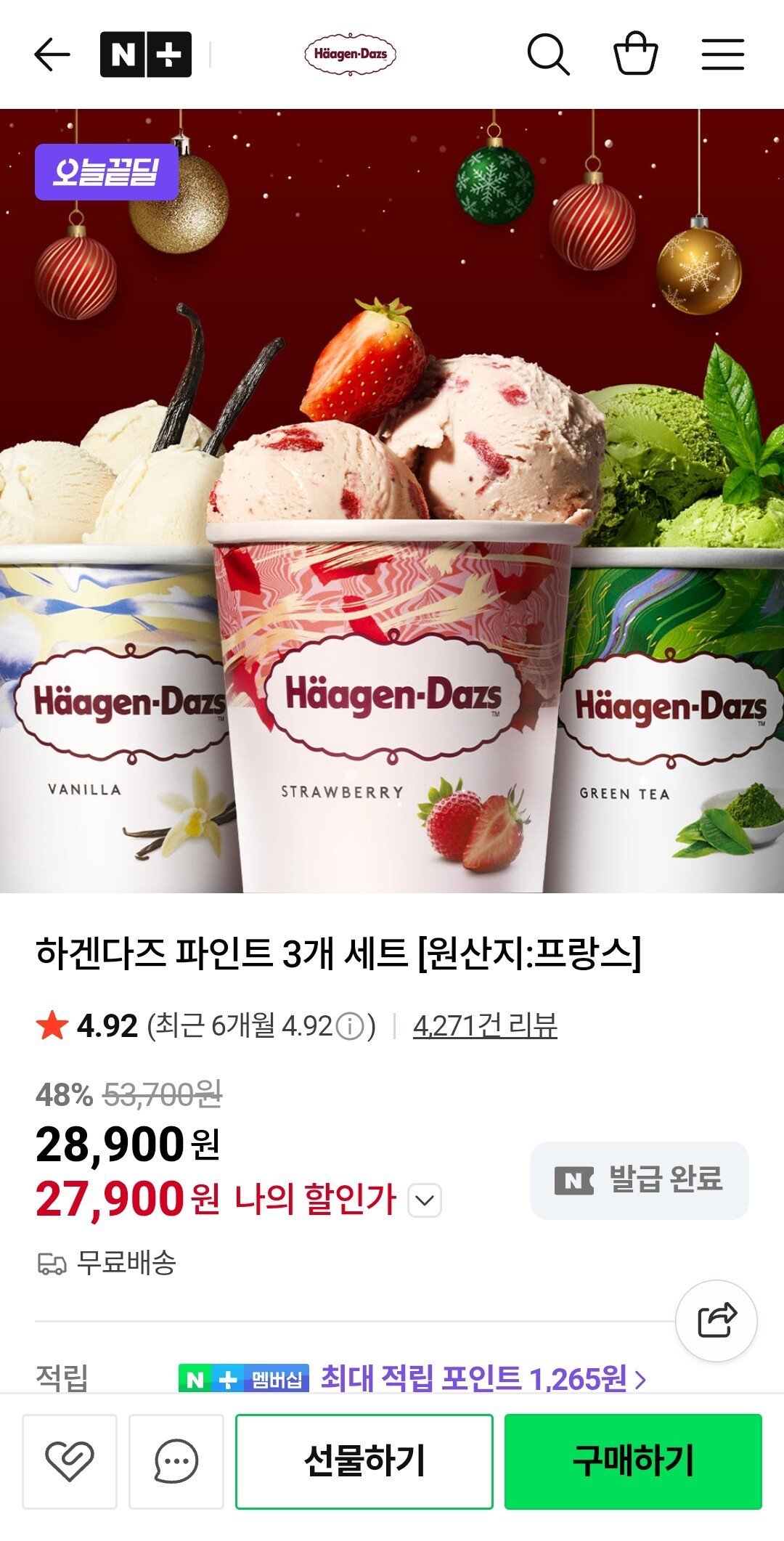
Task: Open the shopping bag
Action: [x=637, y=54]
